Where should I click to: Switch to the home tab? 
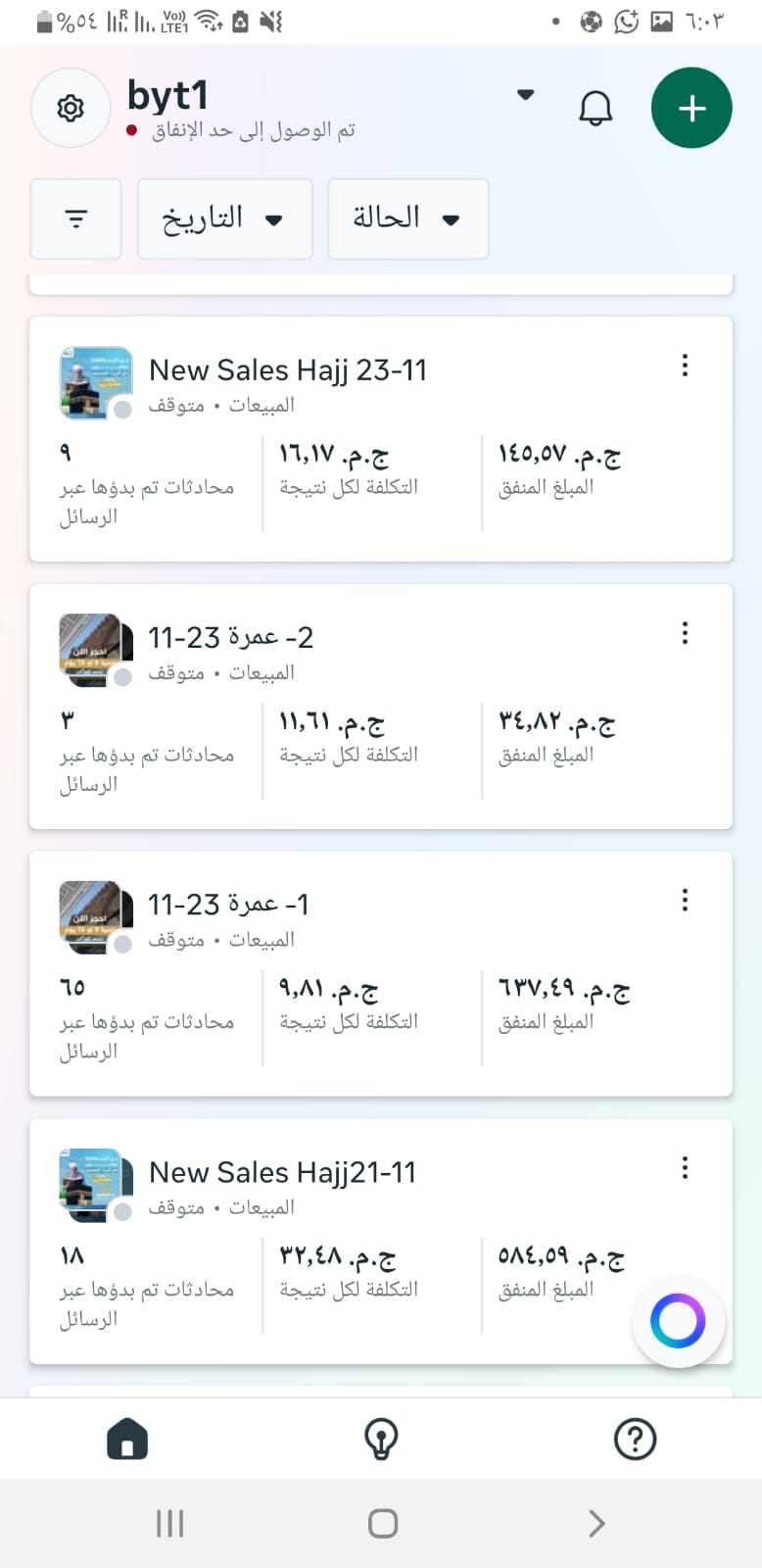point(127,1440)
